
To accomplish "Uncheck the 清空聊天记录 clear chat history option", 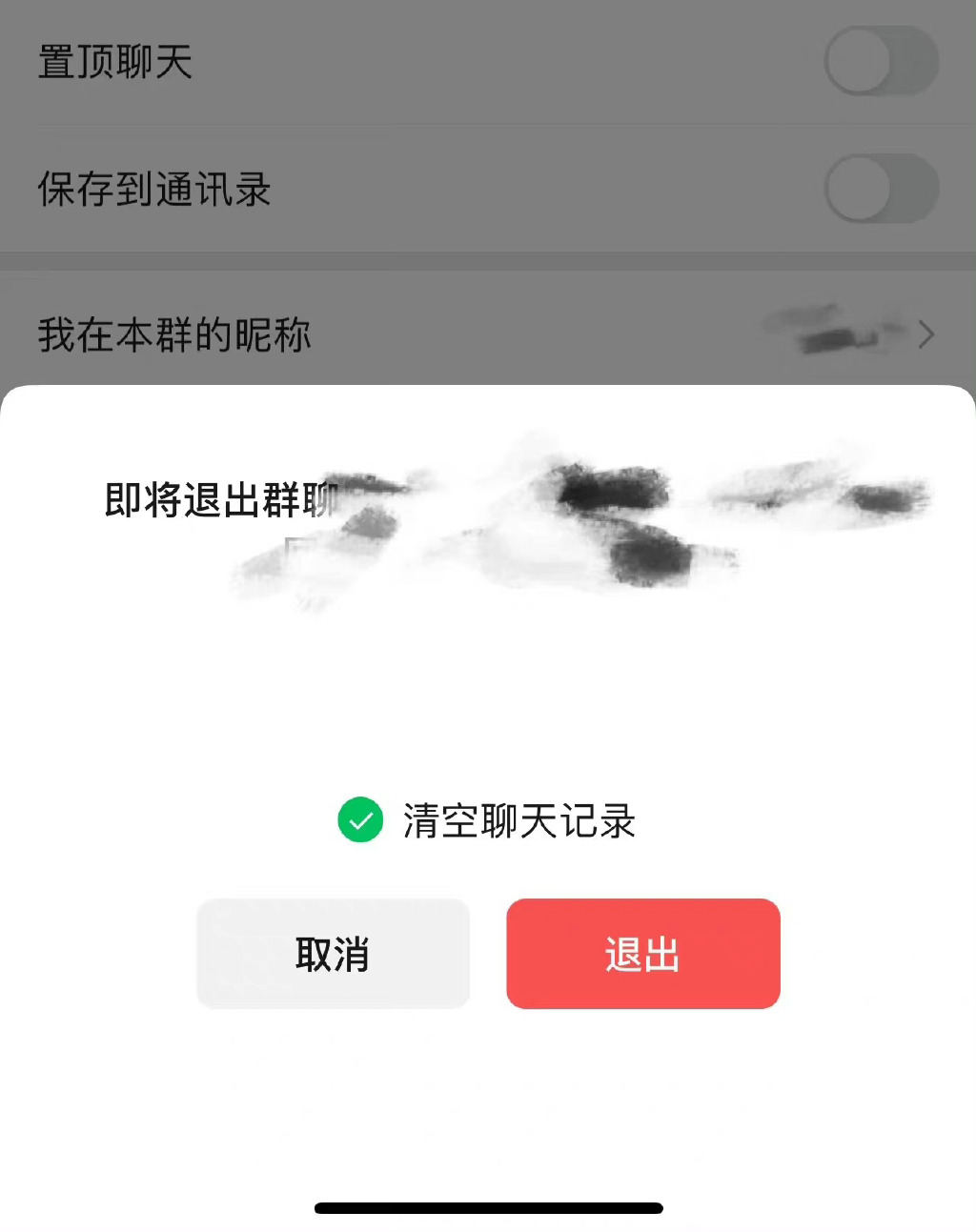I will click(359, 820).
